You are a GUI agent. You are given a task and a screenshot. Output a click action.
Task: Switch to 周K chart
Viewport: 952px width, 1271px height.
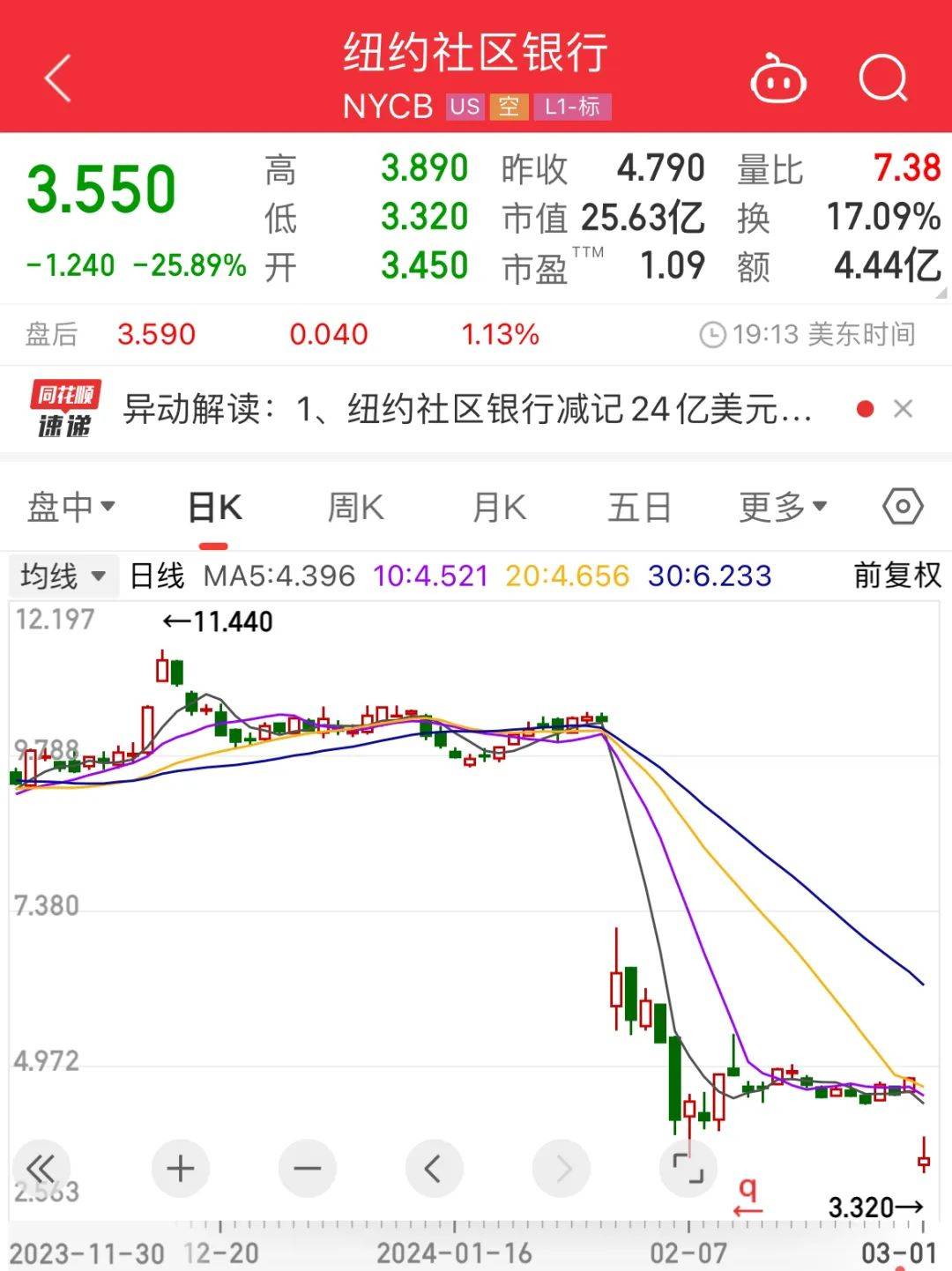(x=355, y=508)
